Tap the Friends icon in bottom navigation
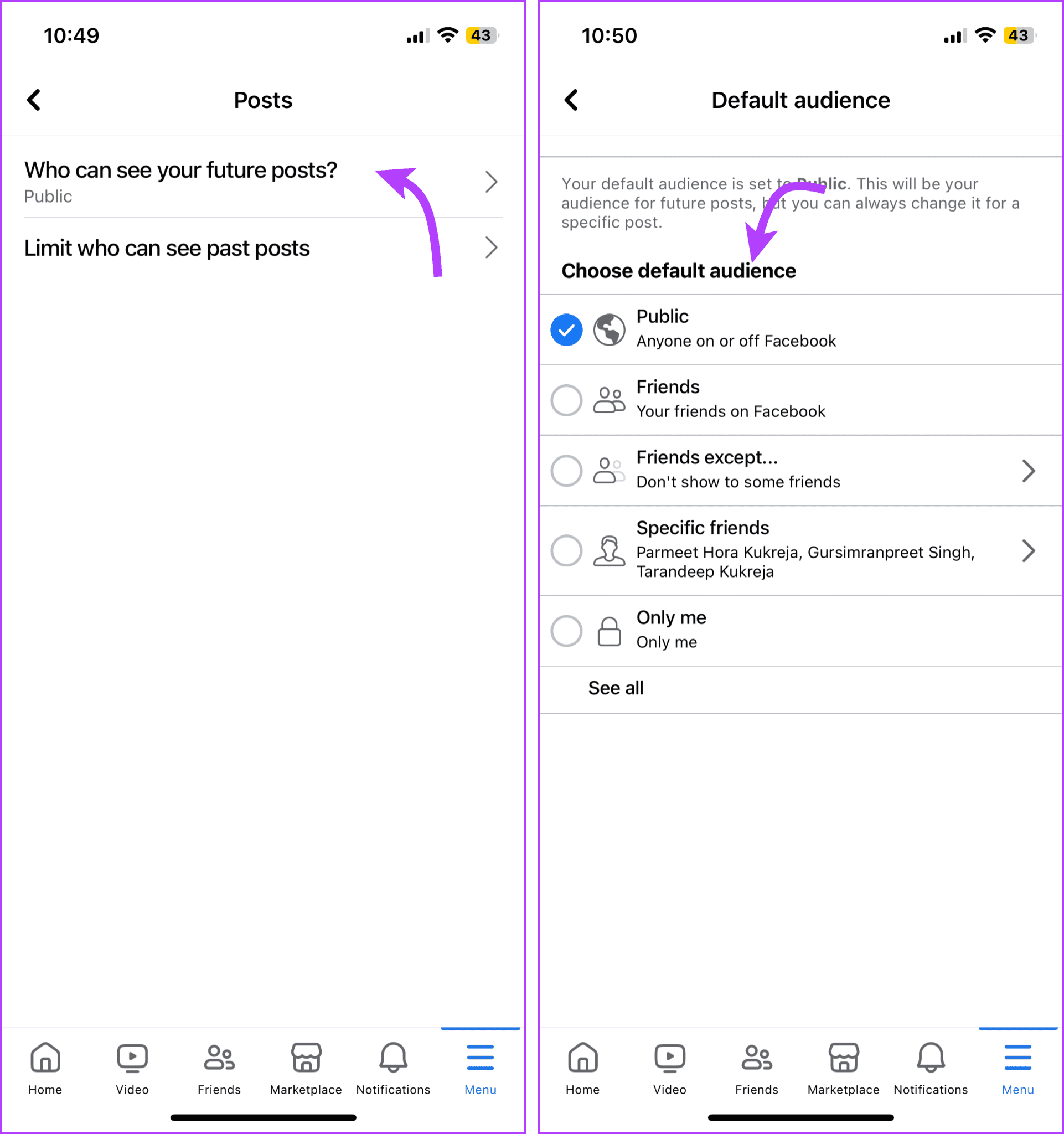This screenshot has height=1134, width=1064. 219,1058
